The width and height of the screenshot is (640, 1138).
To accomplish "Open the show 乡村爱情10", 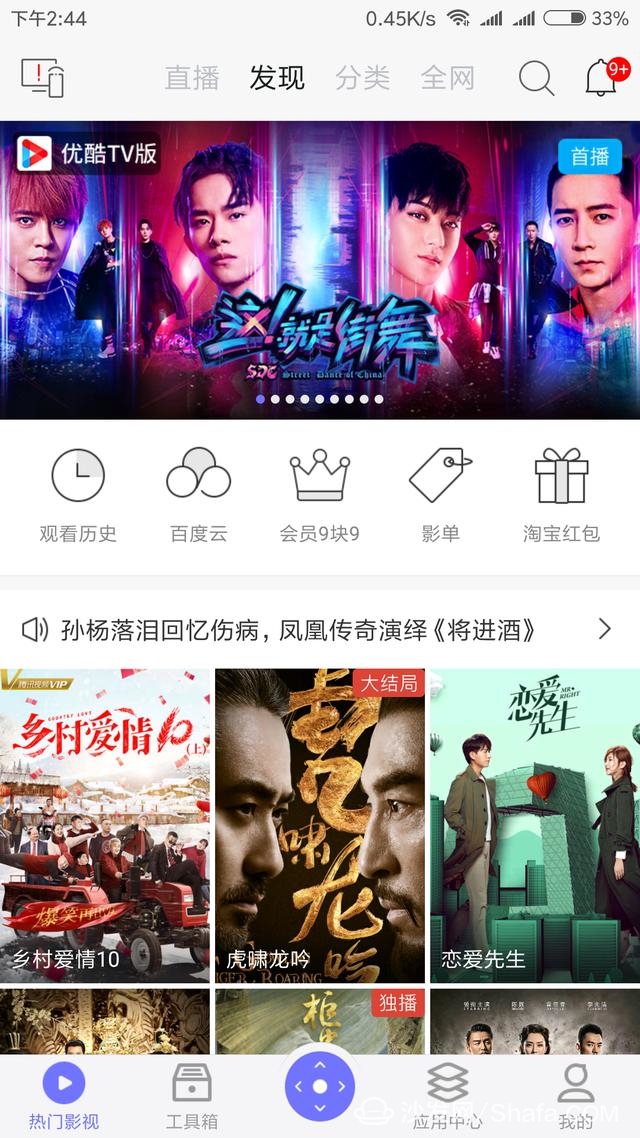I will tap(105, 826).
